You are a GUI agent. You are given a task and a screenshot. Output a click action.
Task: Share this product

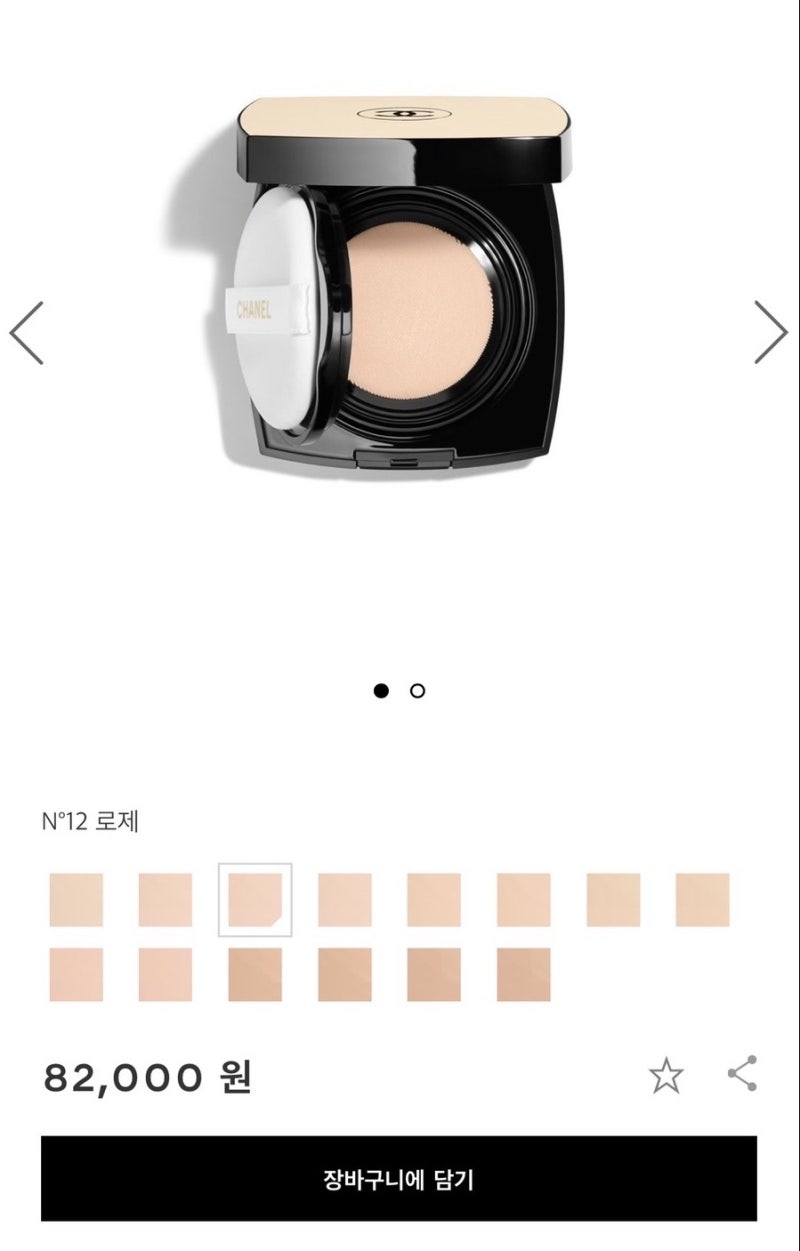click(742, 1073)
